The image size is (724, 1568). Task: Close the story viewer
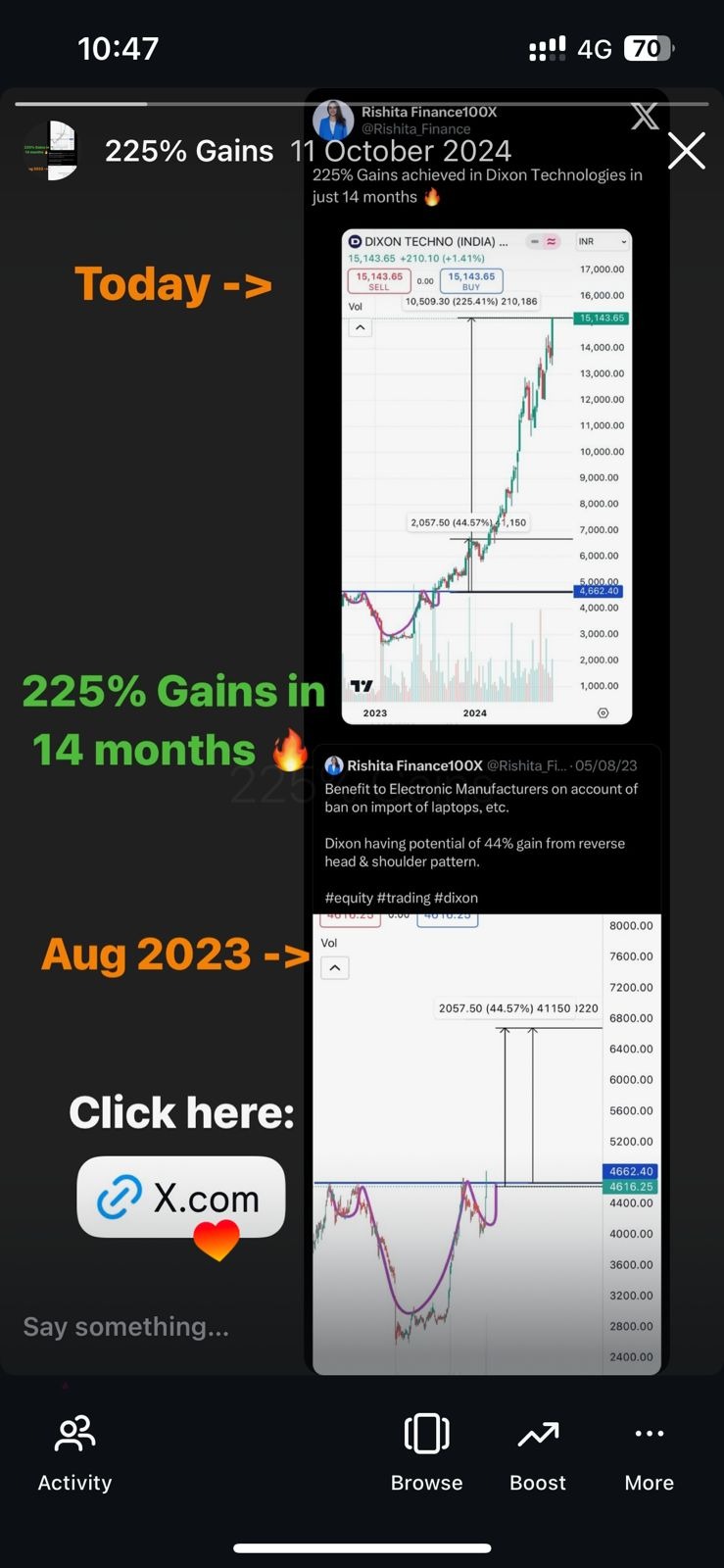coord(686,151)
